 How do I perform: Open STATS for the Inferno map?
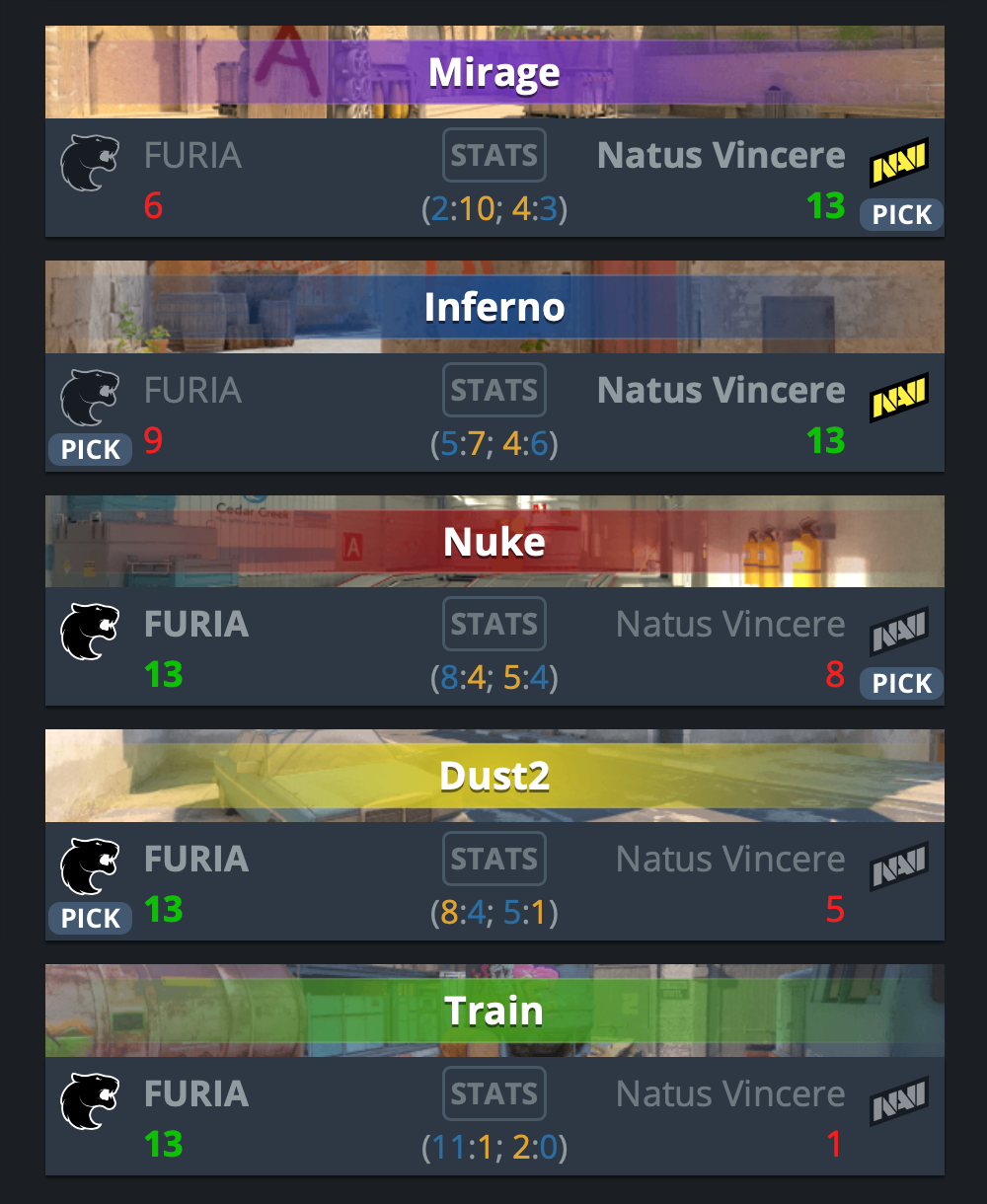coord(493,390)
